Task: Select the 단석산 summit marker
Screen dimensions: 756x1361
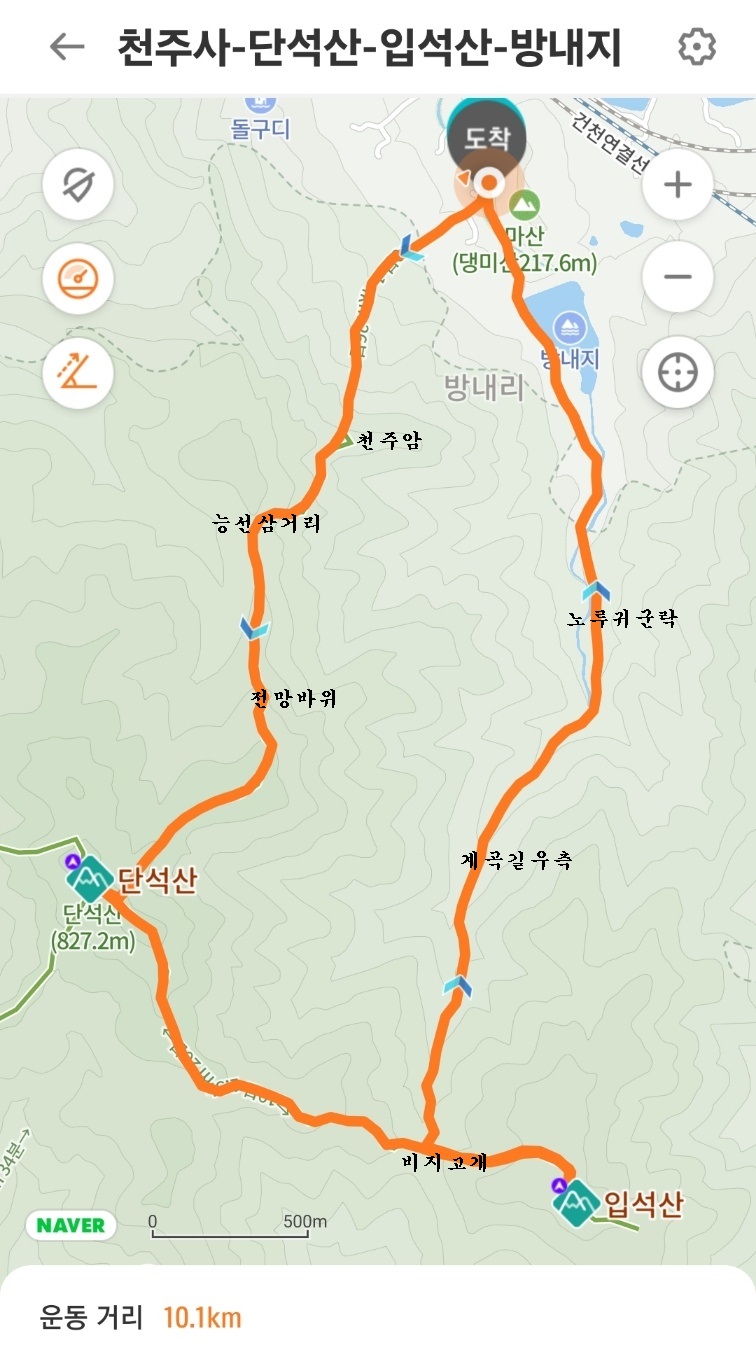Action: click(90, 877)
